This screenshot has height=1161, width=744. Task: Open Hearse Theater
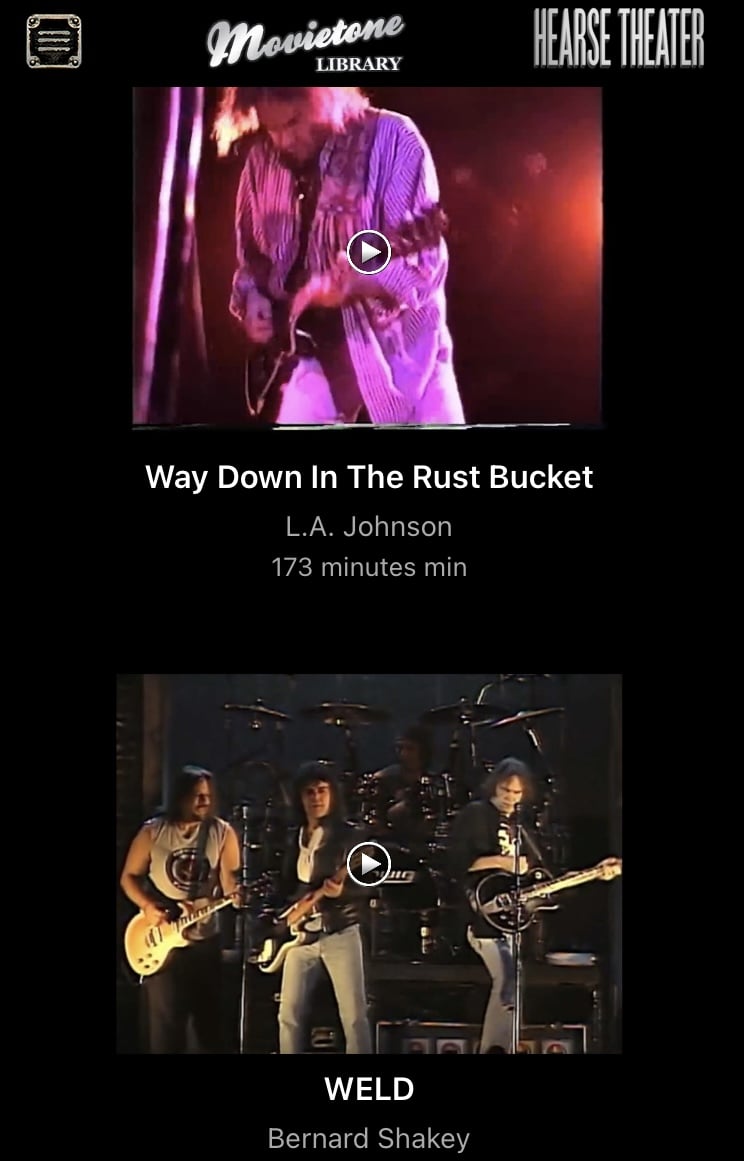click(618, 39)
